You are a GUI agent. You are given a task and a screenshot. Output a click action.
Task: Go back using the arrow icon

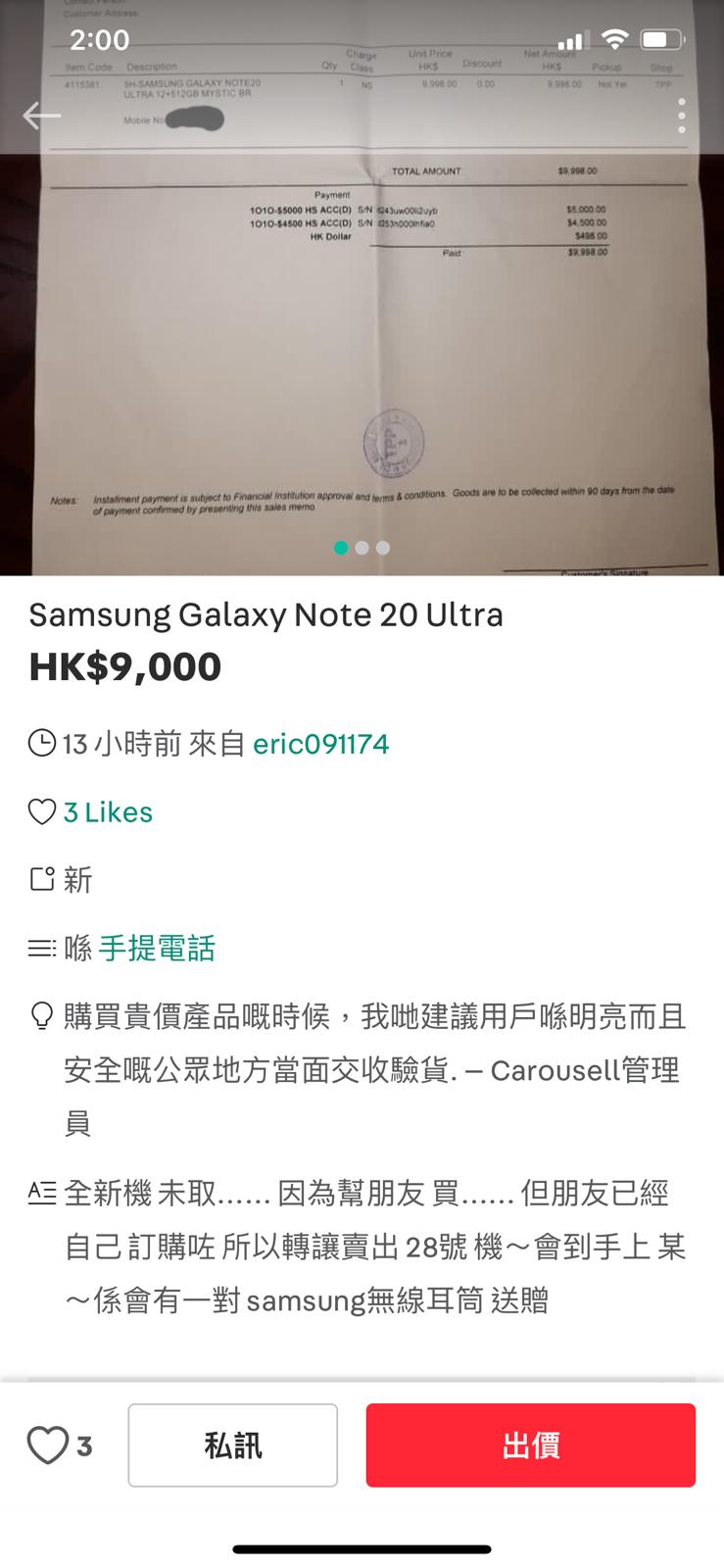click(x=41, y=117)
